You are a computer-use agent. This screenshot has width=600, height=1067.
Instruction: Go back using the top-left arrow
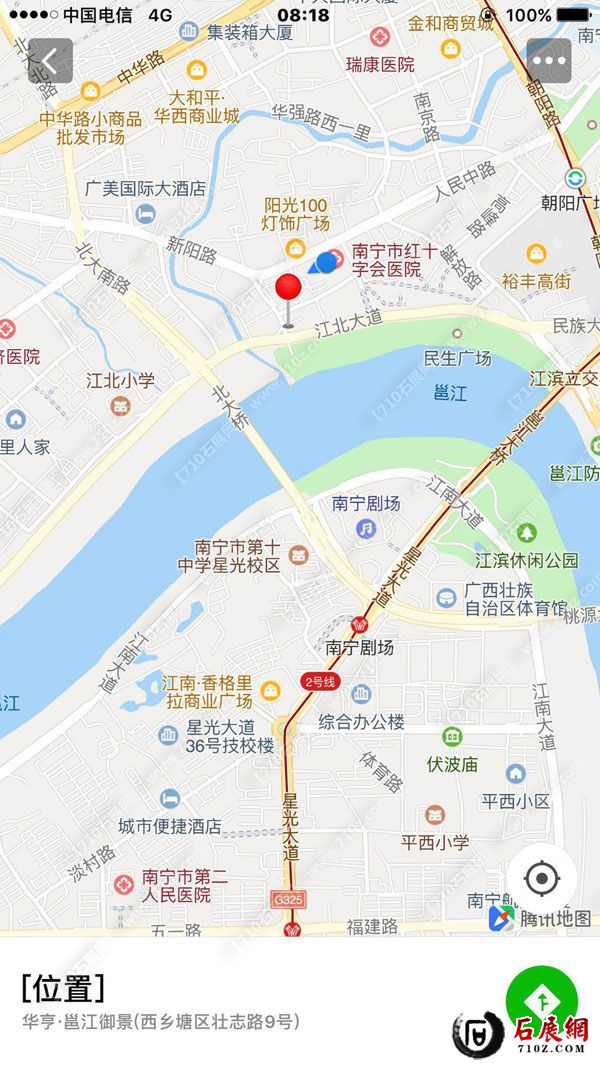[50, 61]
